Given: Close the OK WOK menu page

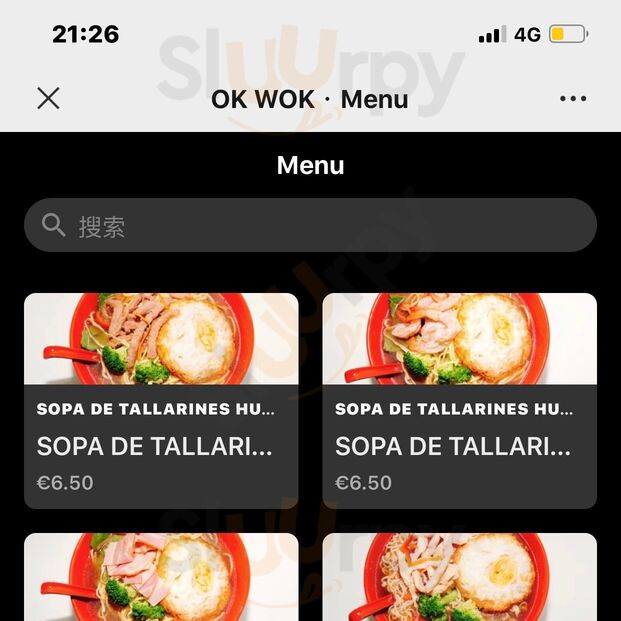Looking at the screenshot, I should coord(48,98).
